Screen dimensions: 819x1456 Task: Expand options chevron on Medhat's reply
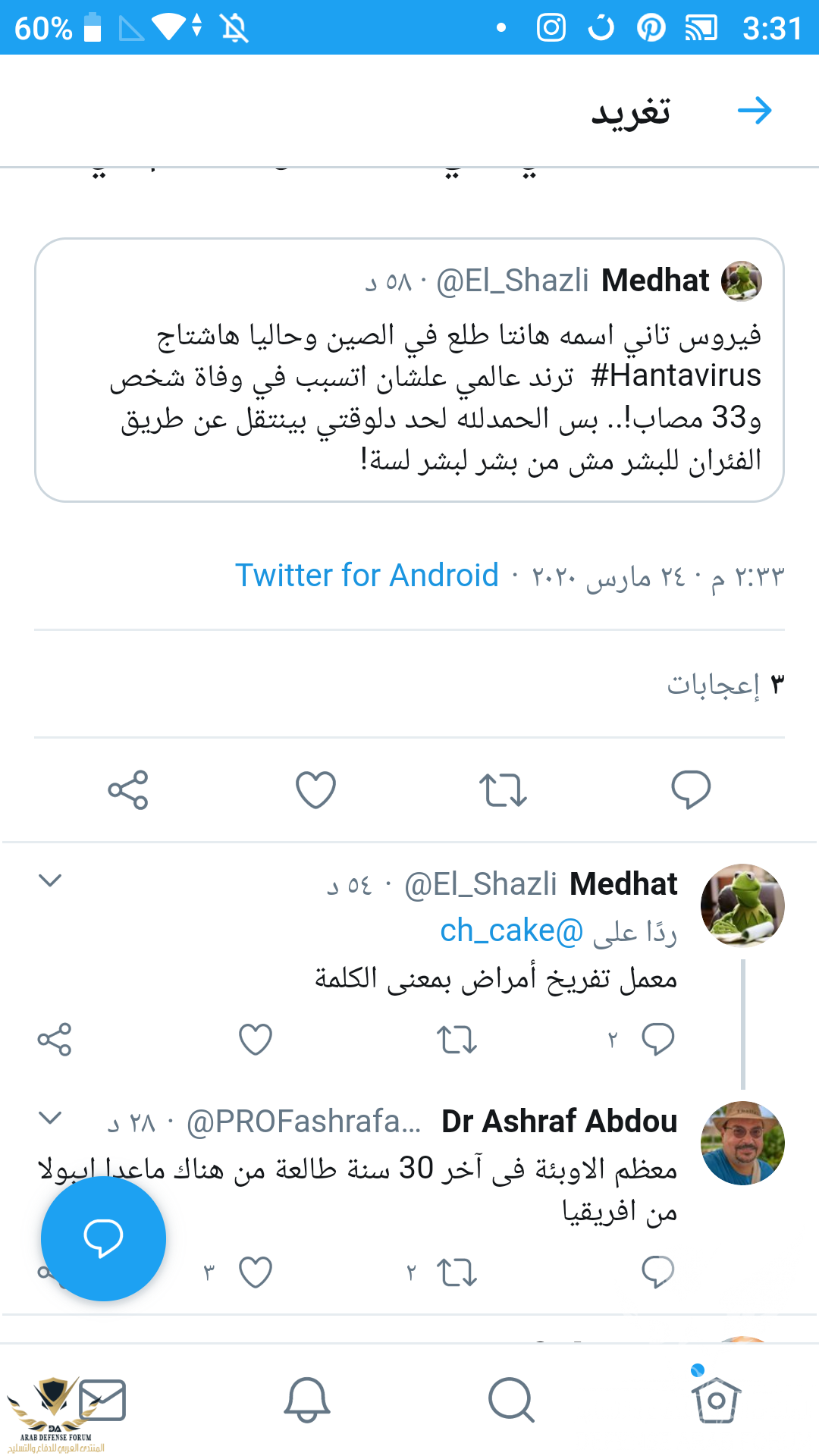click(50, 880)
